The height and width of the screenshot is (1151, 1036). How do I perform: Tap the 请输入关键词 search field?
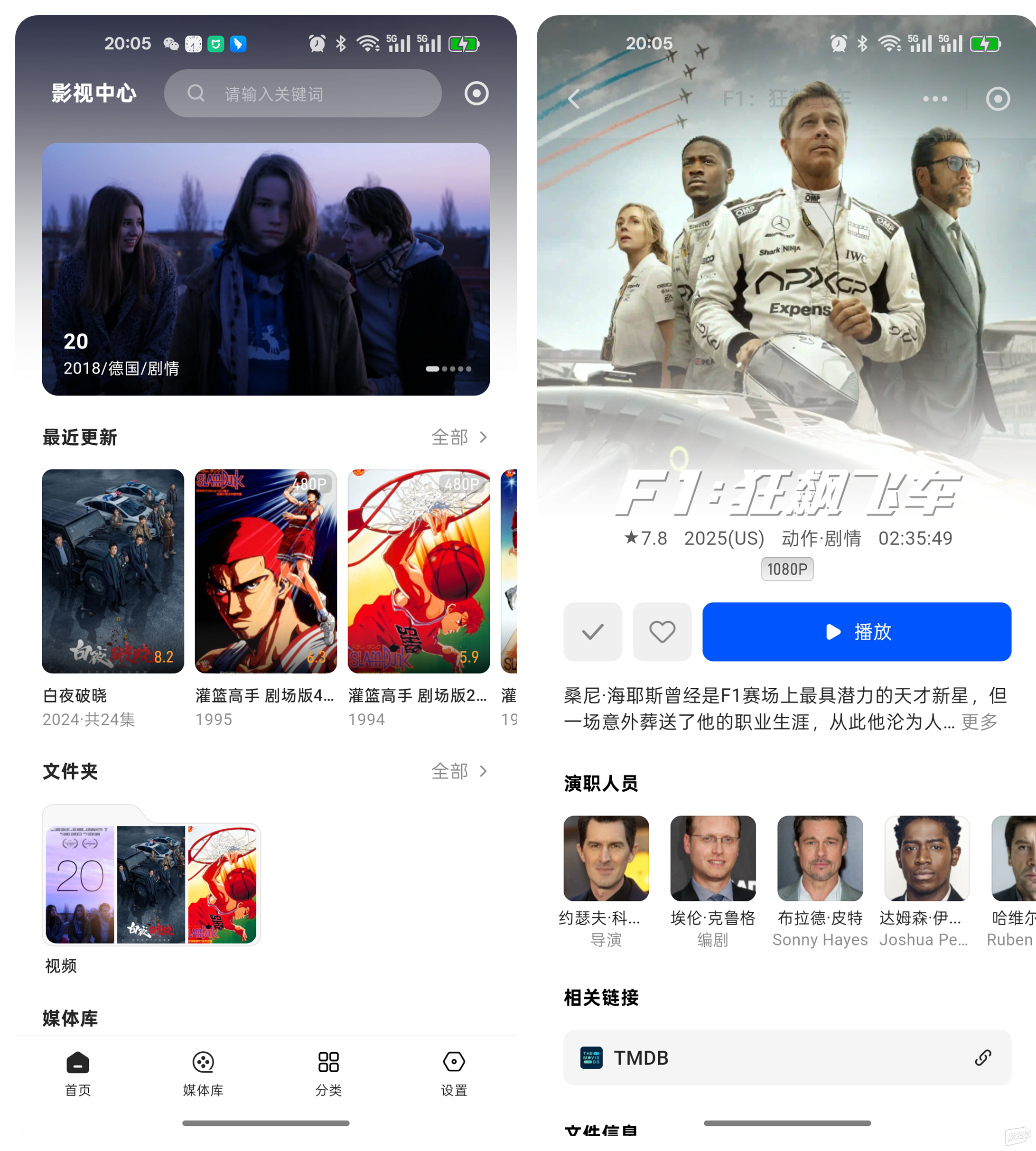(303, 94)
